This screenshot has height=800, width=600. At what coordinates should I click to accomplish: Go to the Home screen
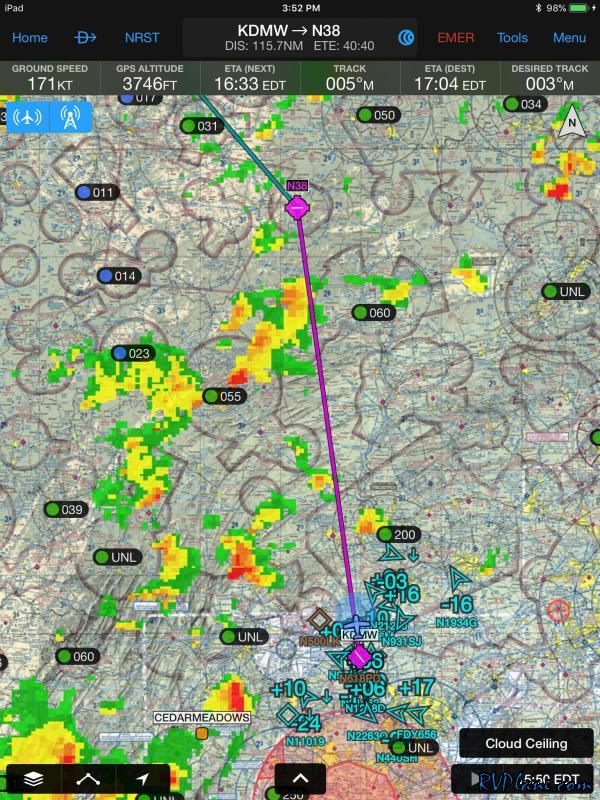pos(29,38)
